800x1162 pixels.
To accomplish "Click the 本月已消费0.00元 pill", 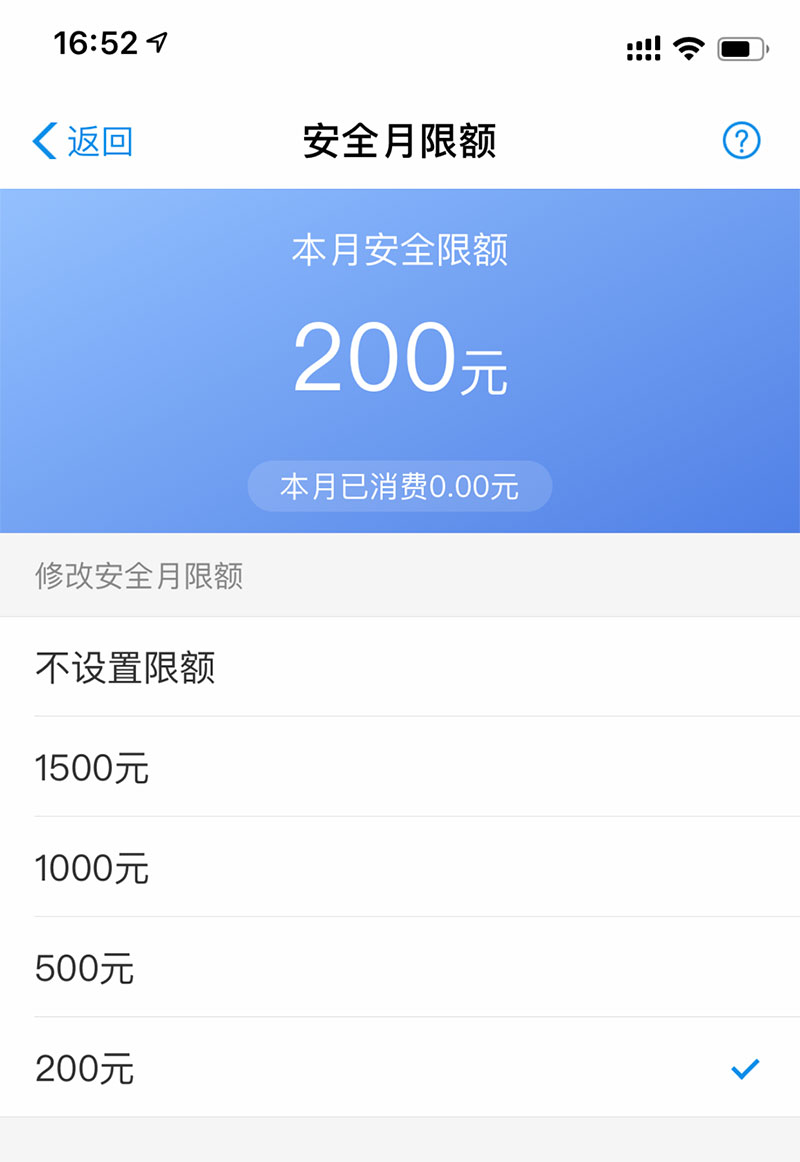I will point(399,486).
